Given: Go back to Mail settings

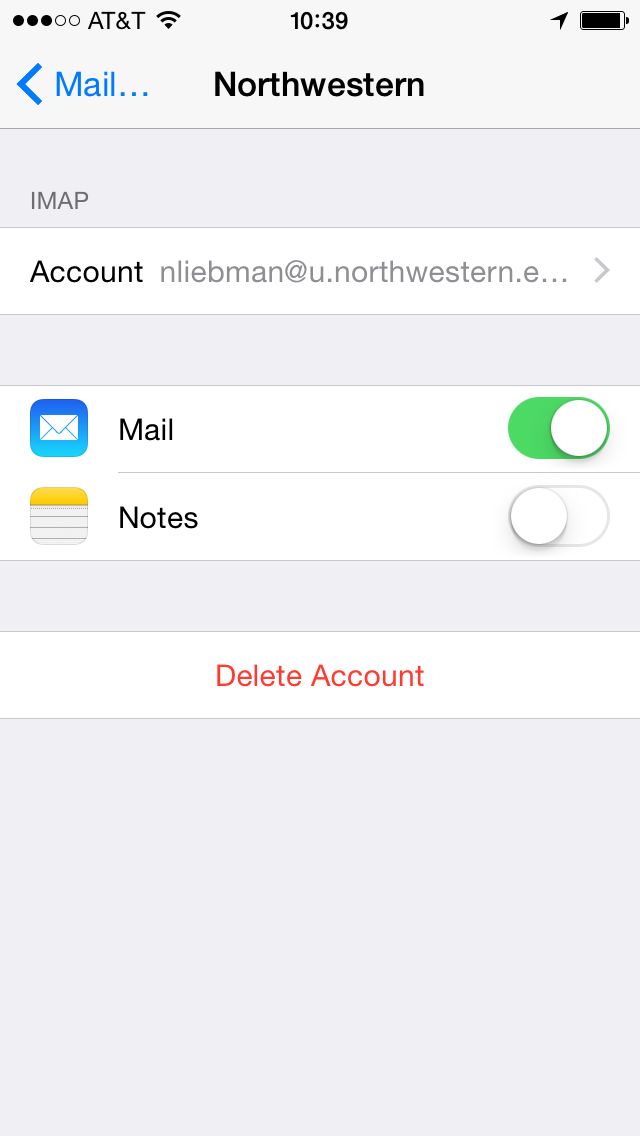Looking at the screenshot, I should coord(84,85).
